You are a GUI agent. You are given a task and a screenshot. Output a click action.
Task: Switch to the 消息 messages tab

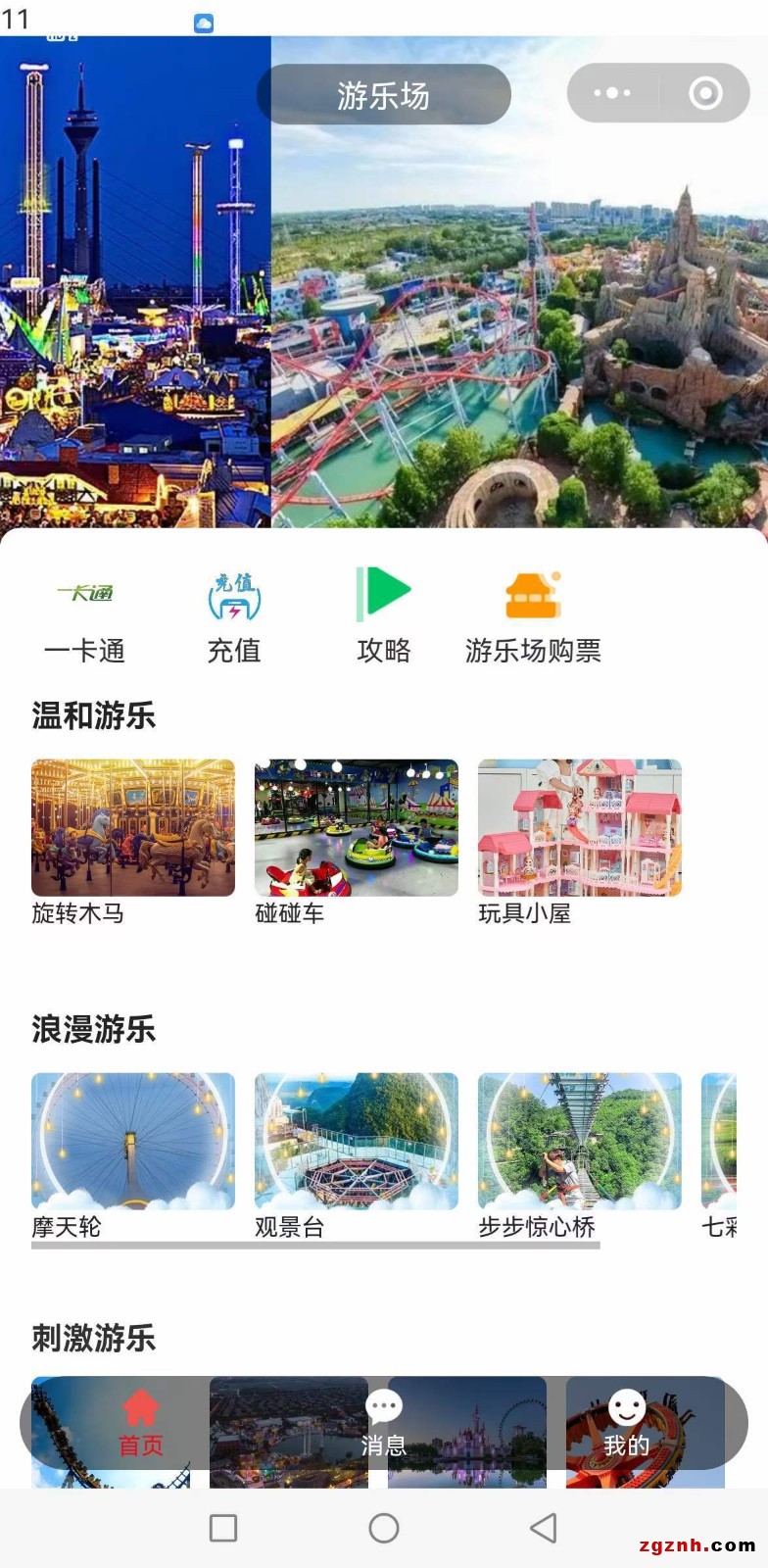383,1423
